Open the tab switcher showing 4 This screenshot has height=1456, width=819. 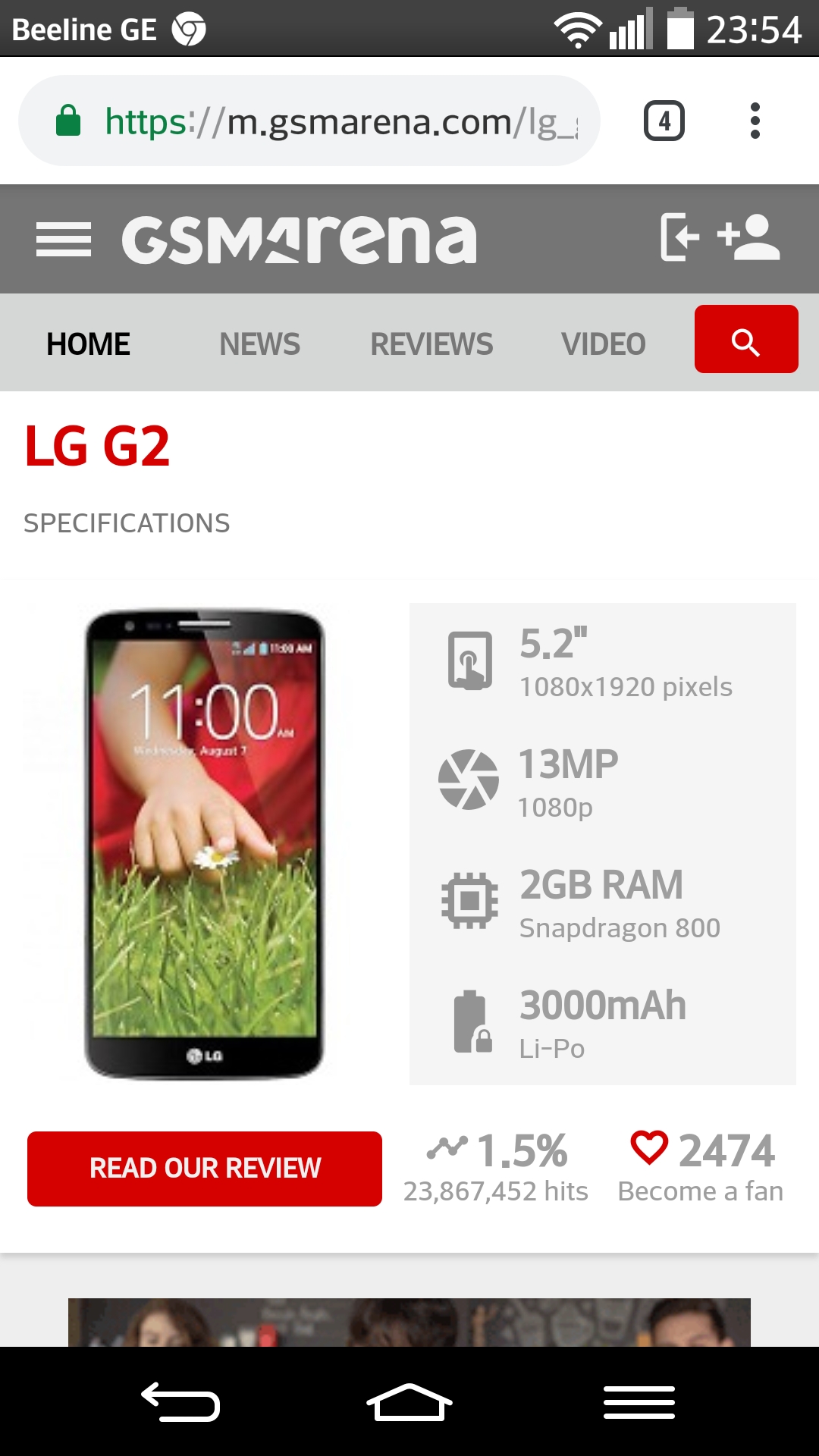pos(664,121)
